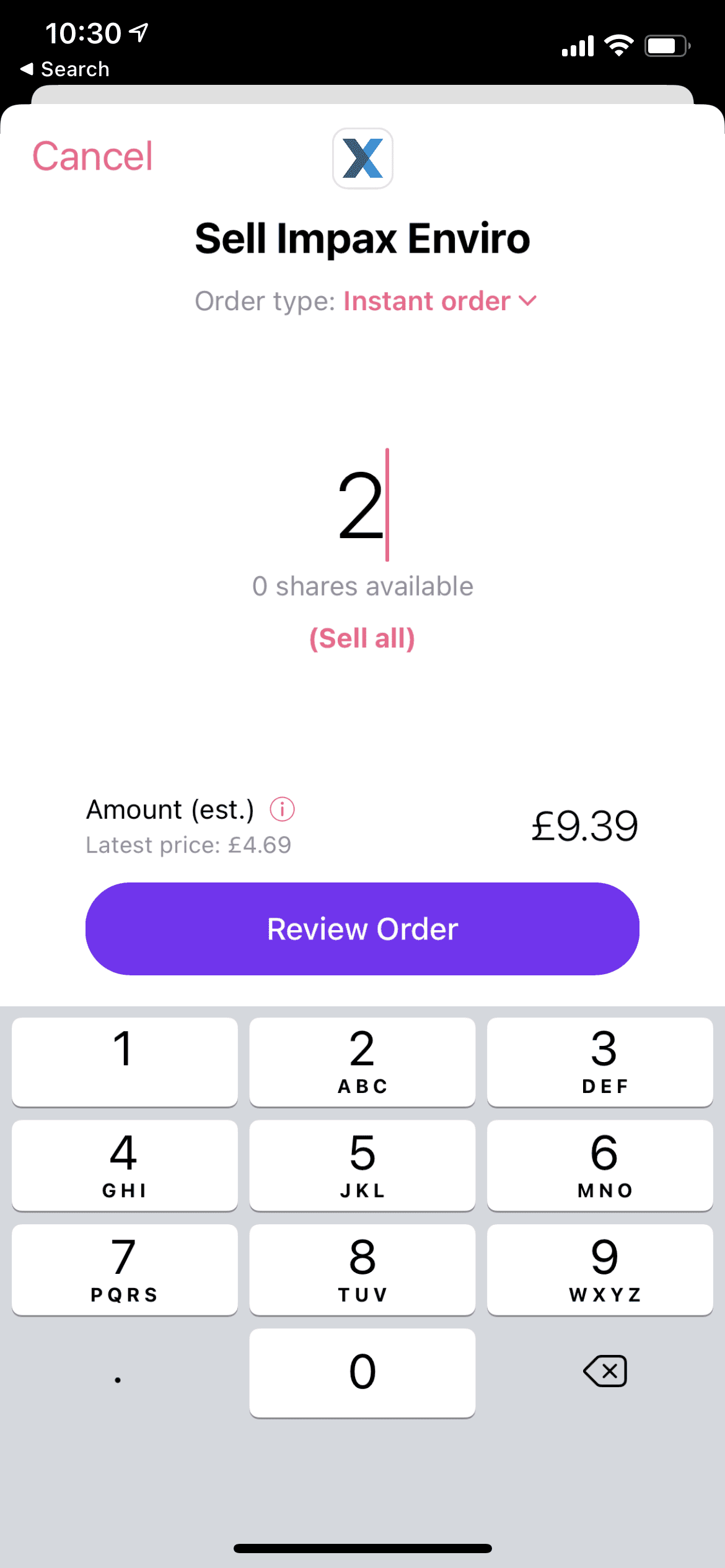Open Amount (est.) info icon
This screenshot has height=1568, width=725.
[282, 809]
